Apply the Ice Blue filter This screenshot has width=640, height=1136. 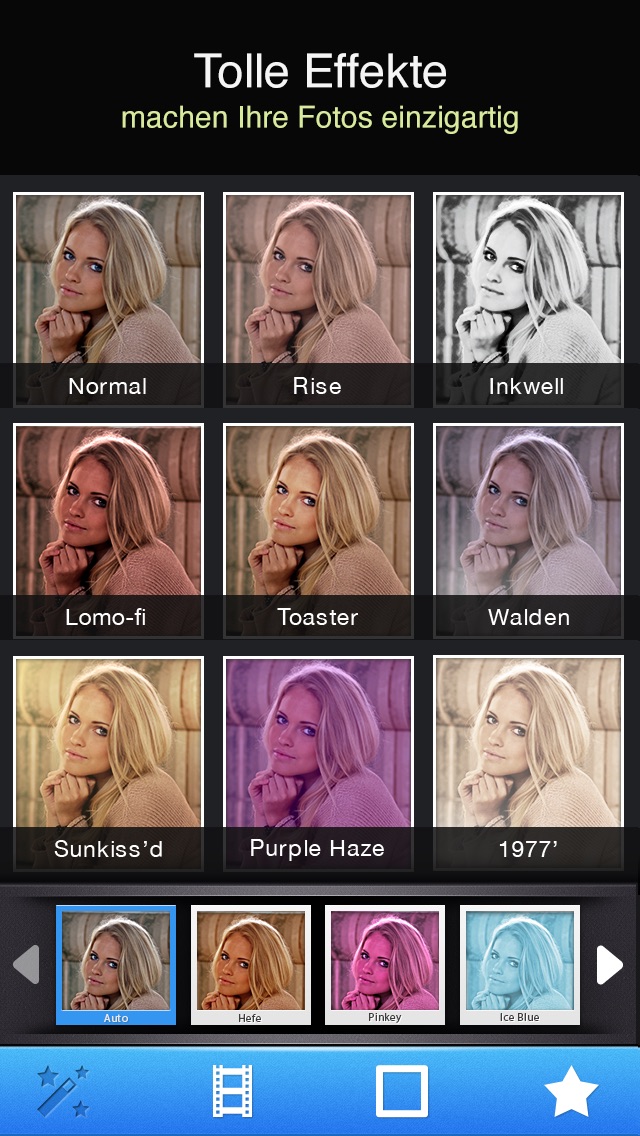(x=519, y=964)
